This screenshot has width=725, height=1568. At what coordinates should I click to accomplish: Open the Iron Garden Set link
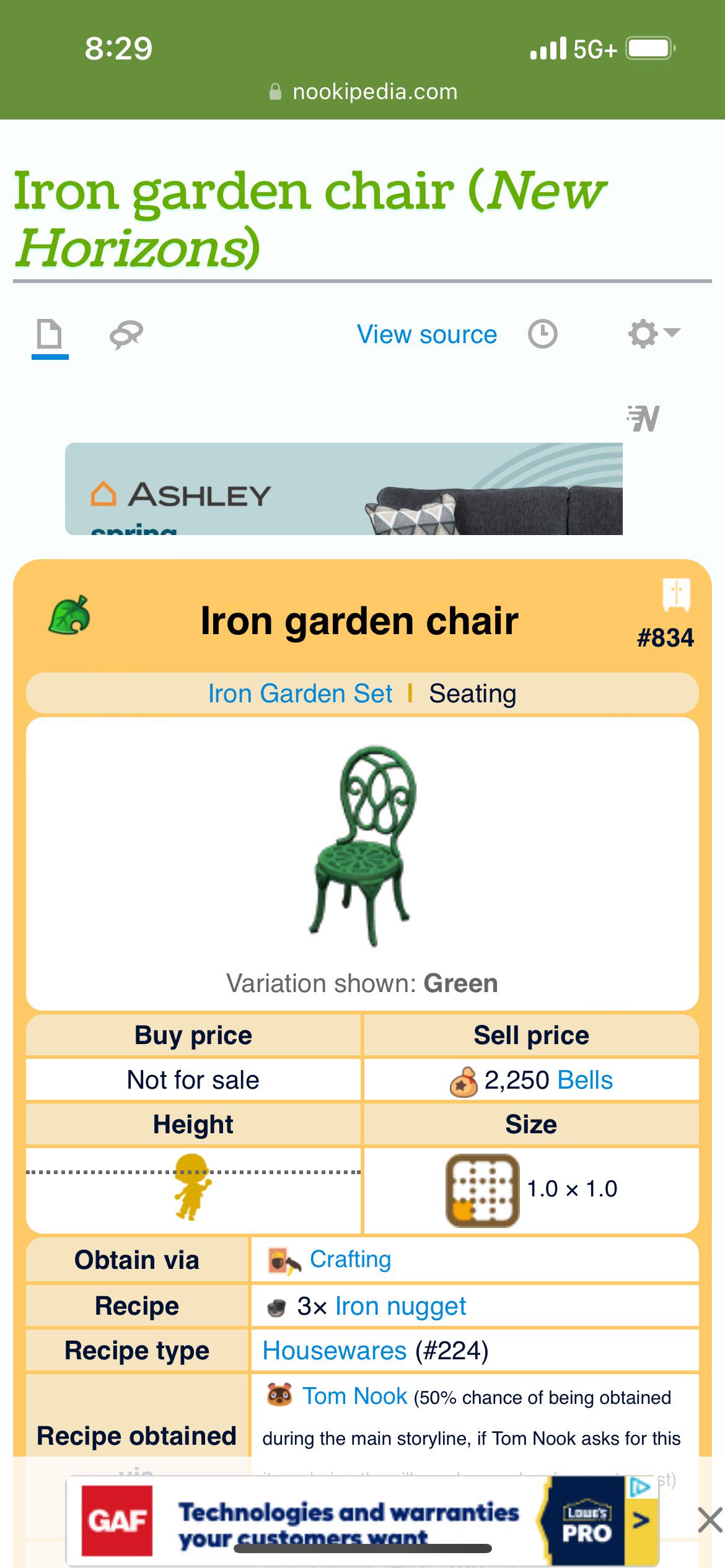pos(300,694)
